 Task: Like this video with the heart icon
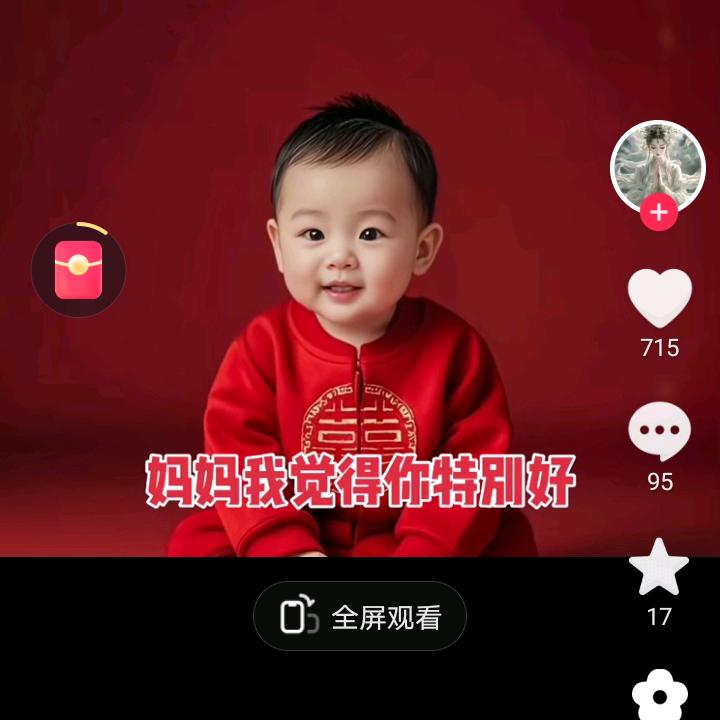coord(659,298)
